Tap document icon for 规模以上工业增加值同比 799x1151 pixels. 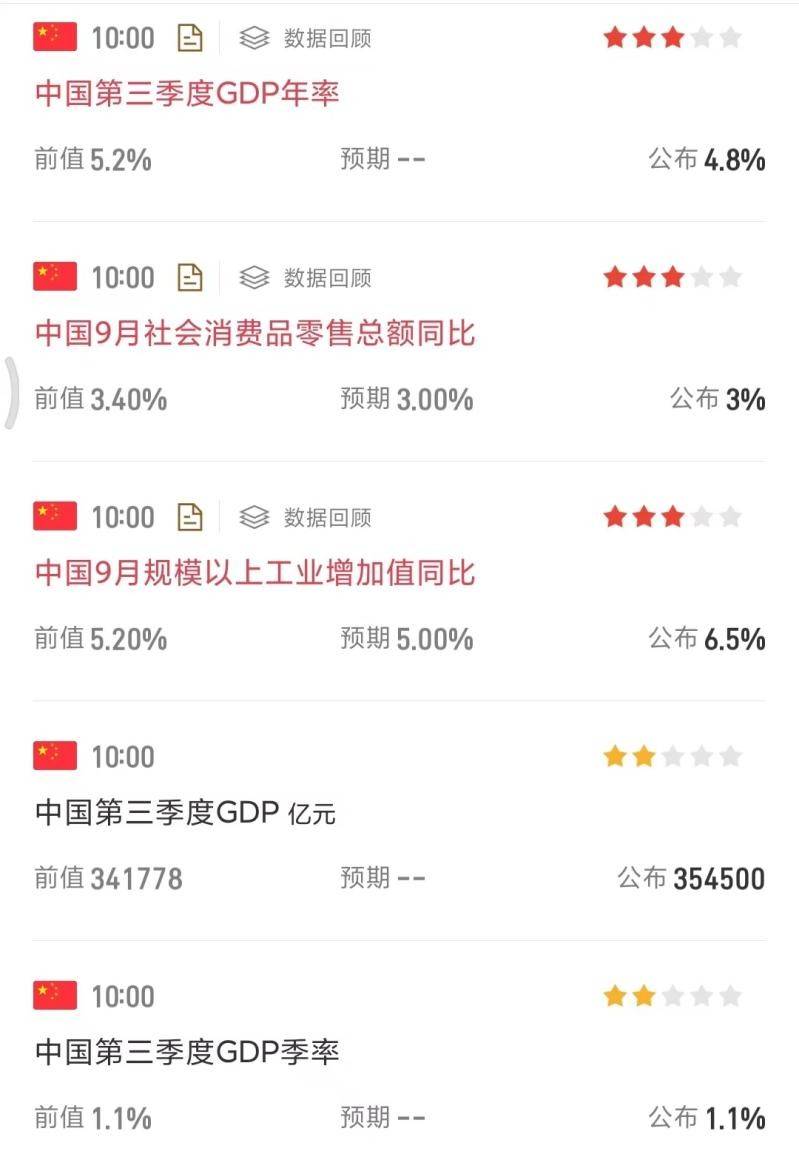point(189,517)
